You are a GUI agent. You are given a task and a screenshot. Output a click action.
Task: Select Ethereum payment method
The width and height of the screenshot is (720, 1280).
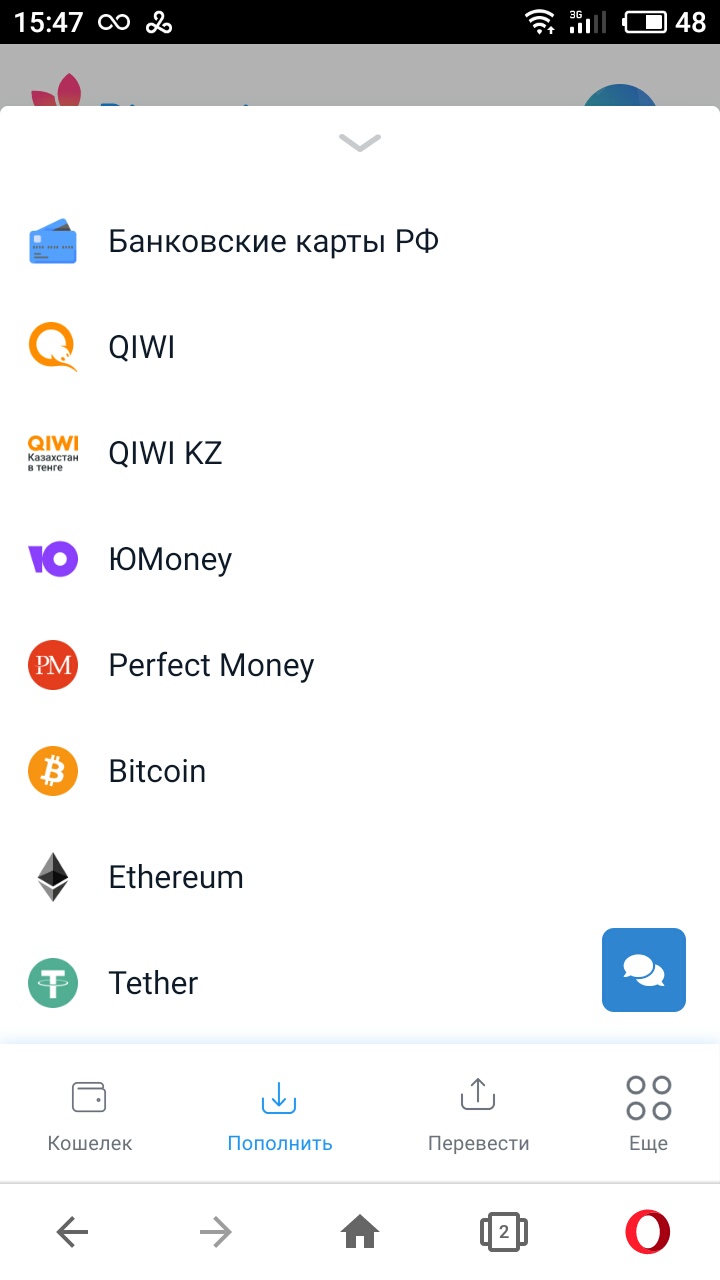click(x=176, y=878)
